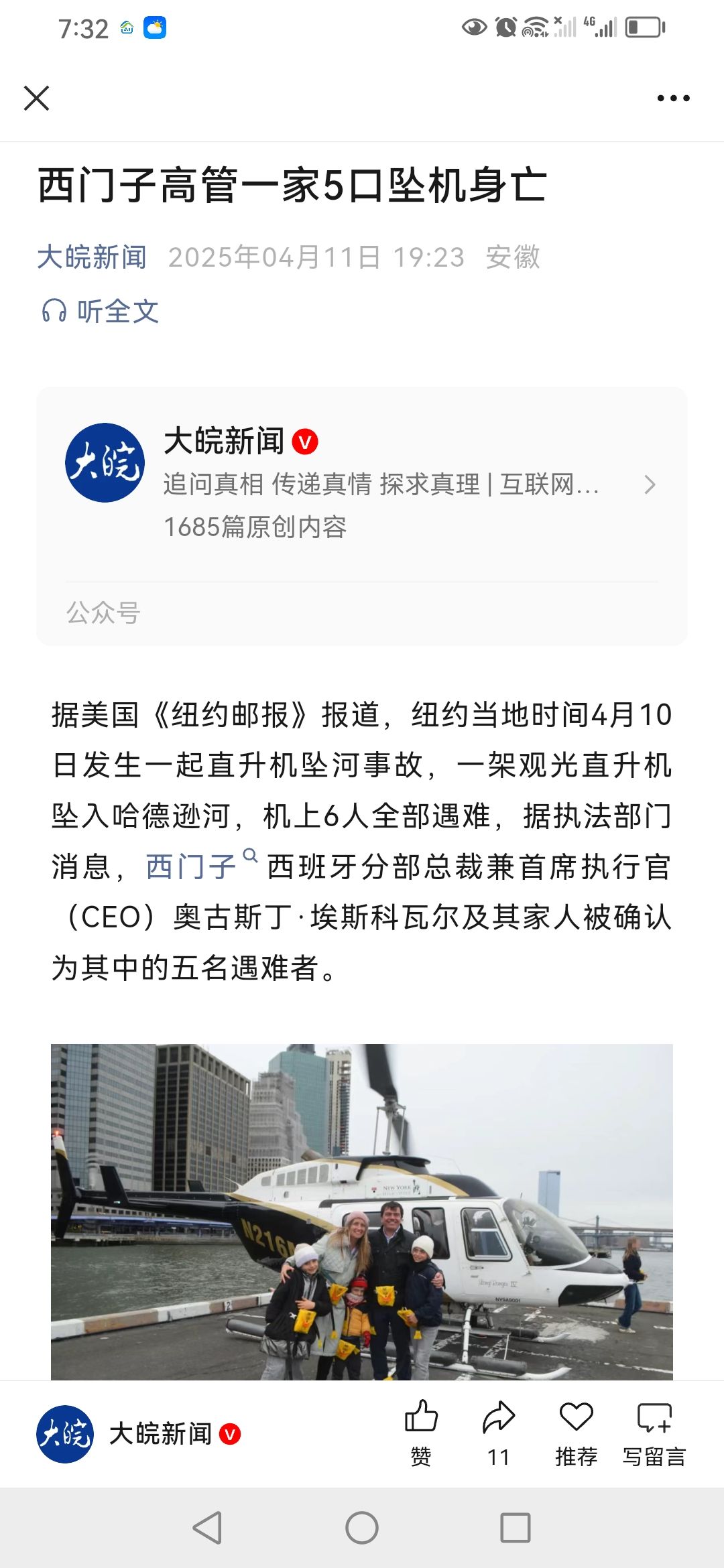This screenshot has height=1568, width=724.
Task: Open 大皖新闻 author link under the title
Action: (92, 257)
